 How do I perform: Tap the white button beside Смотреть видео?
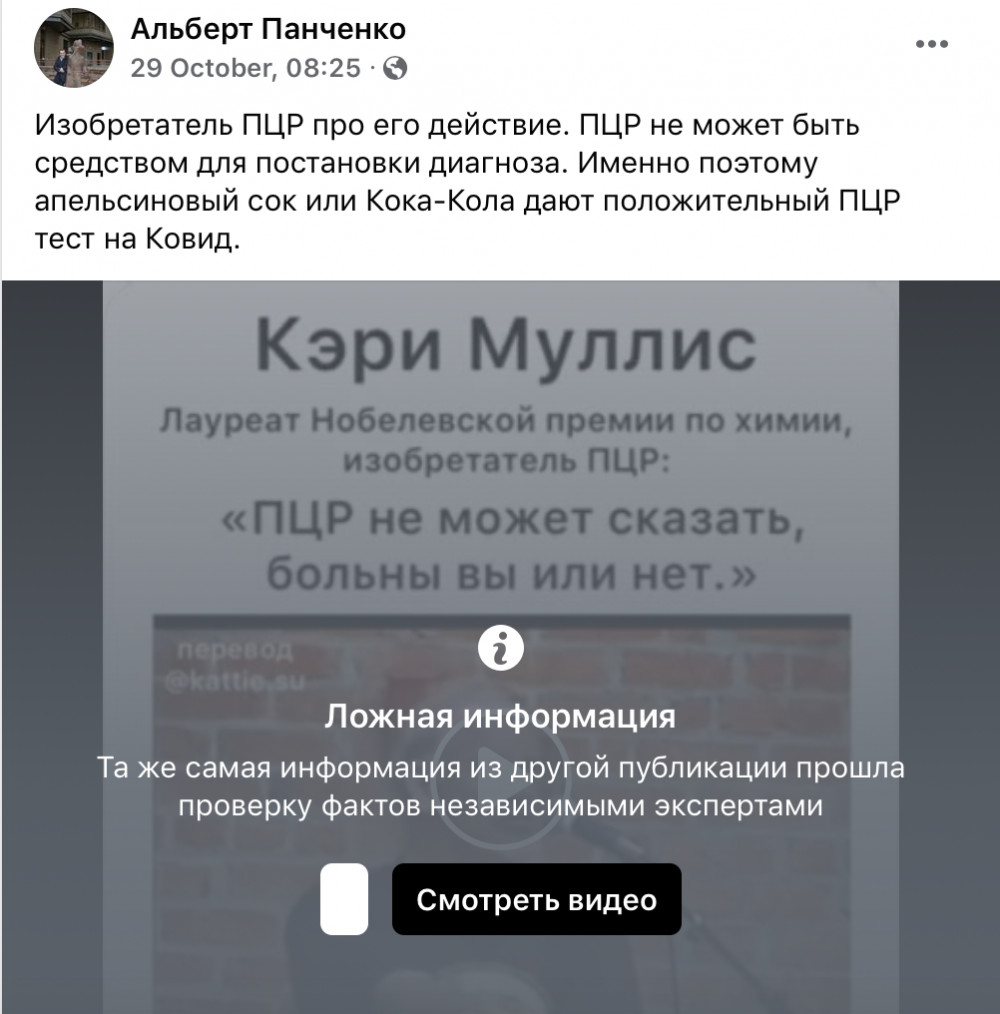[x=344, y=899]
